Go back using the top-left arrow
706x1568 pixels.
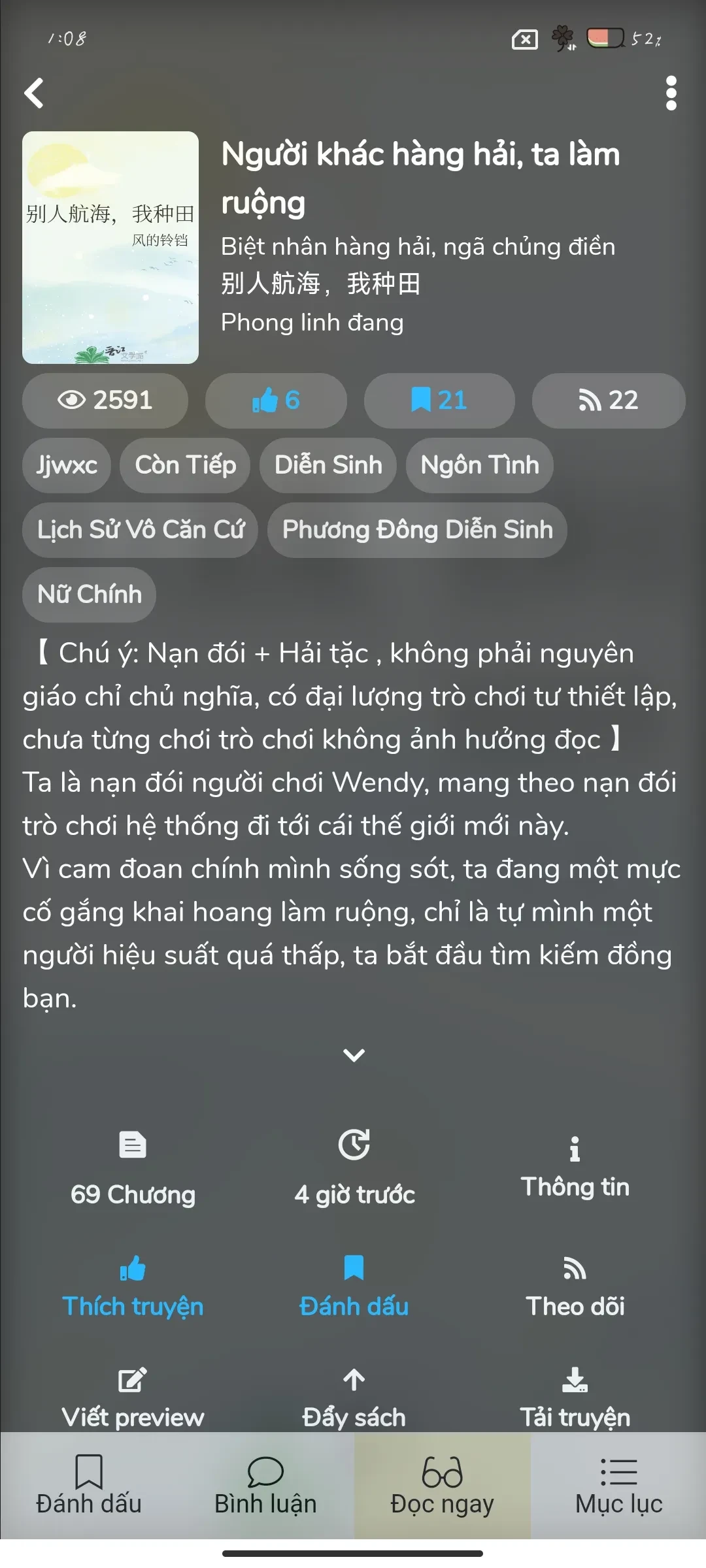click(x=34, y=93)
